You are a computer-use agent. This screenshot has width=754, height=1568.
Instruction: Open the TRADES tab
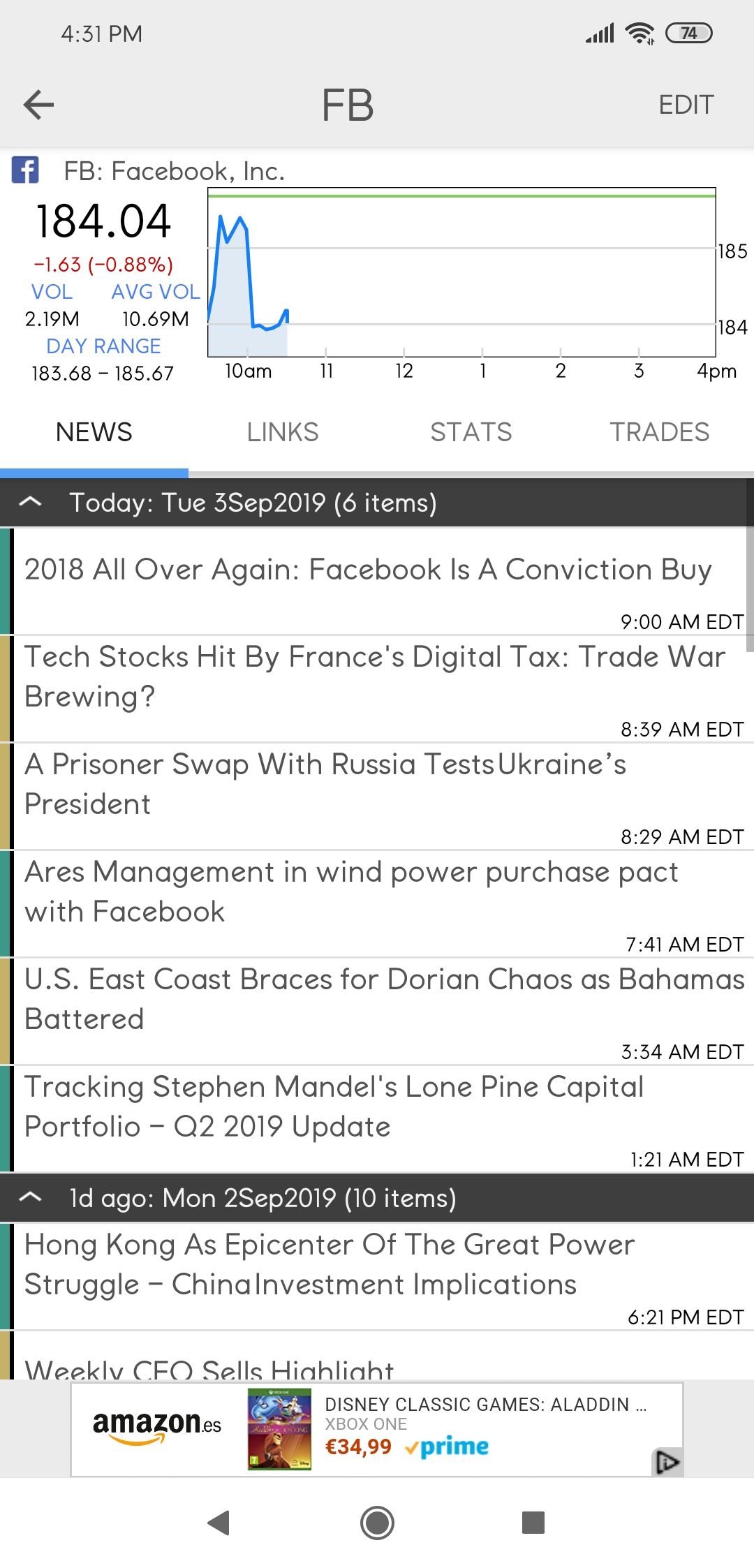coord(660,432)
